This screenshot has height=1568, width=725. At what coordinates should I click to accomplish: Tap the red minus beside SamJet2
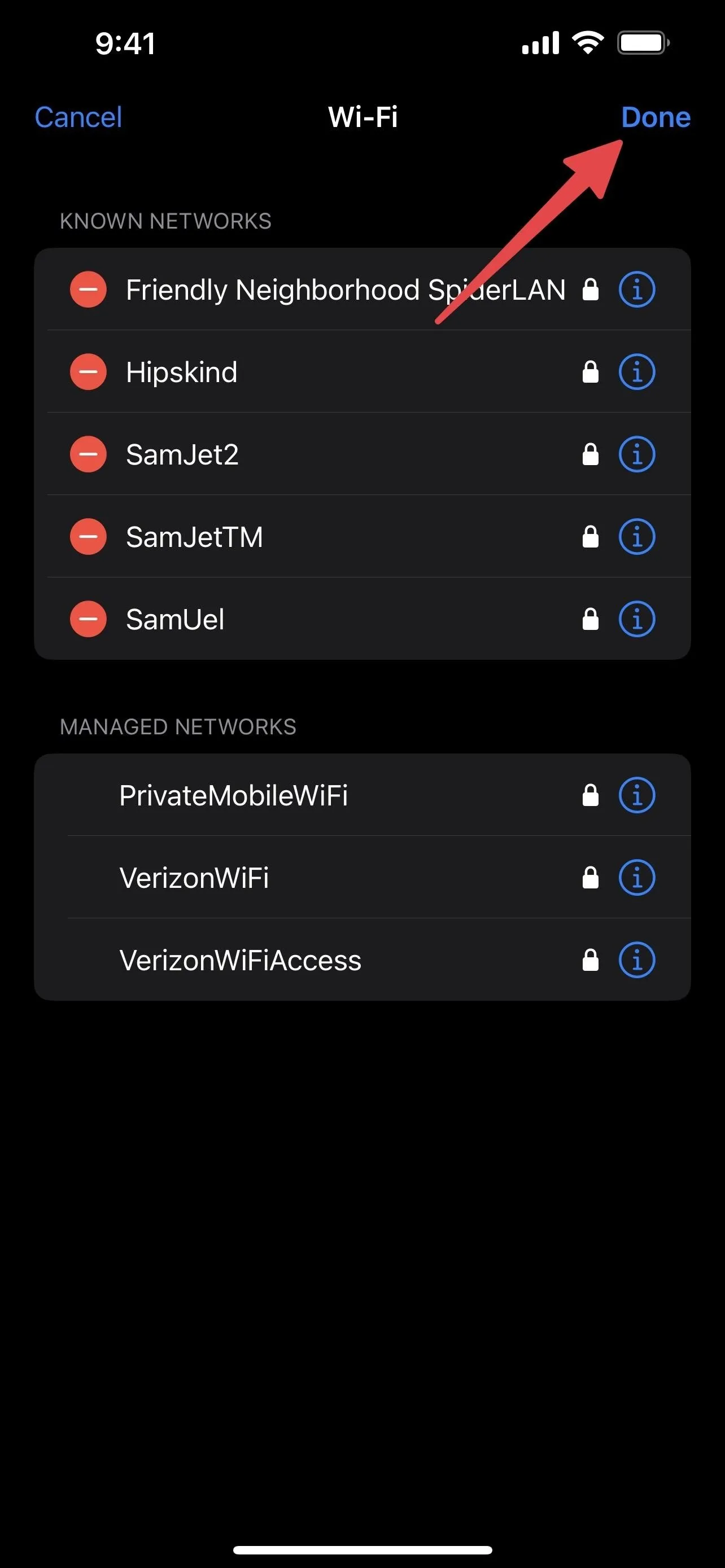click(88, 454)
